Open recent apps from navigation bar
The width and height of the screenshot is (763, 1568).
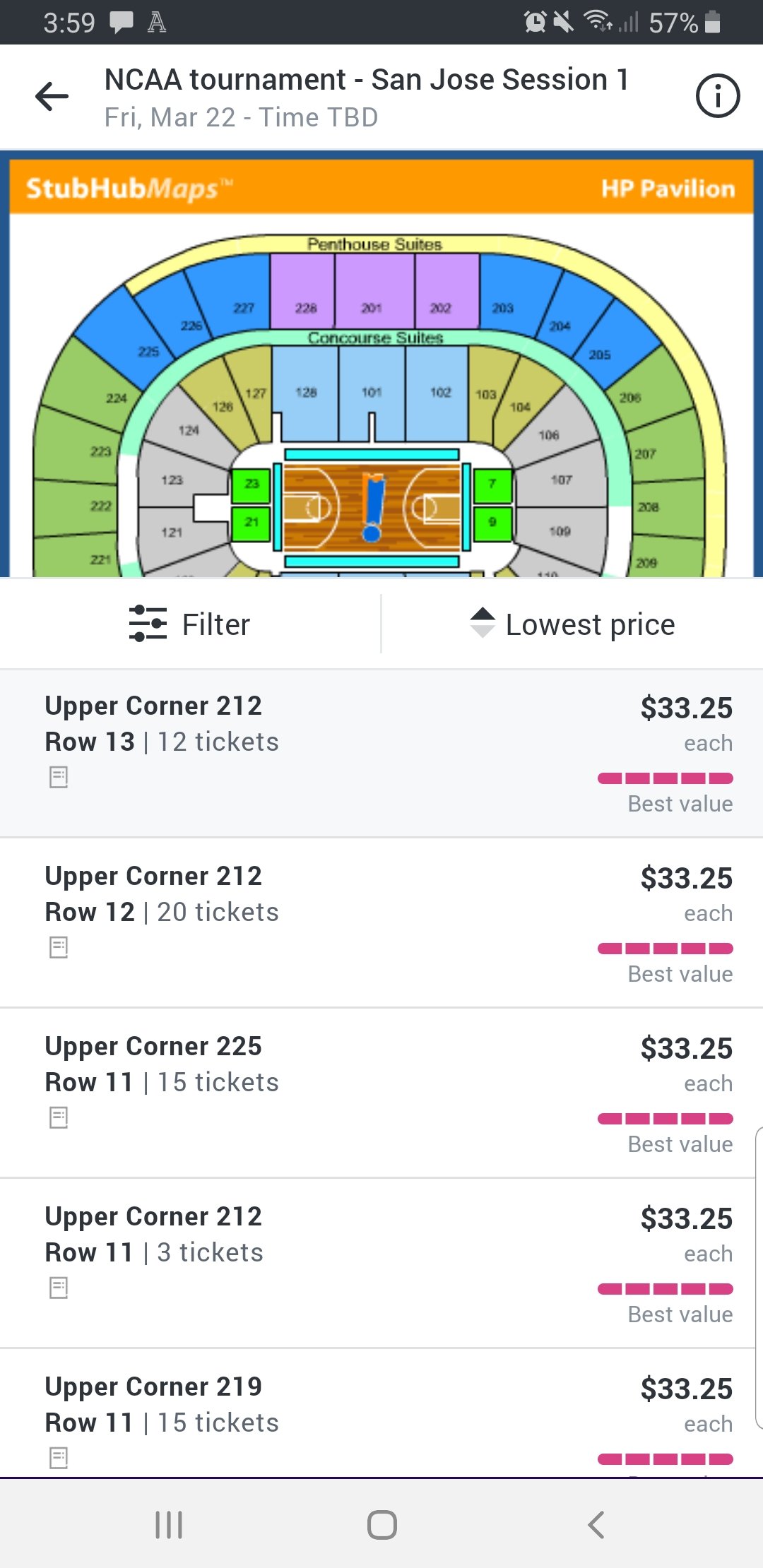click(169, 1524)
